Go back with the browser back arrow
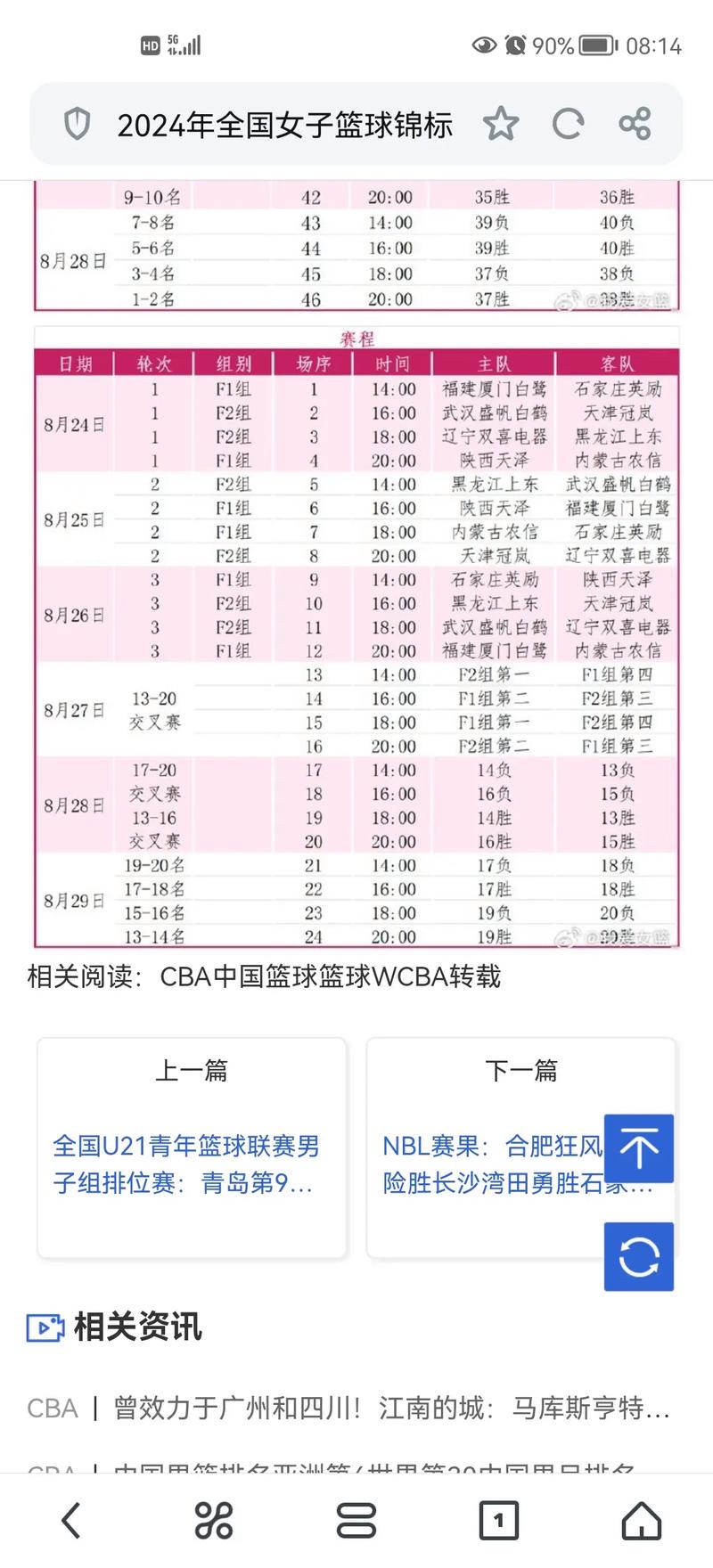Viewport: 713px width, 1568px height. pyautogui.click(x=71, y=1520)
